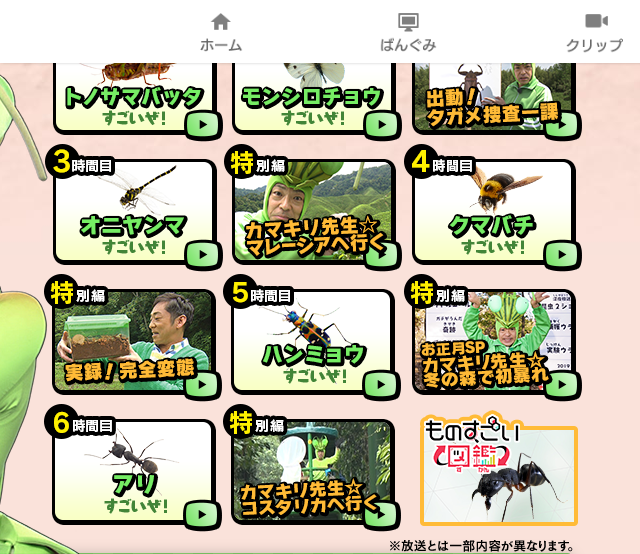
Task: Play the アリ episode
Action: [x=134, y=472]
